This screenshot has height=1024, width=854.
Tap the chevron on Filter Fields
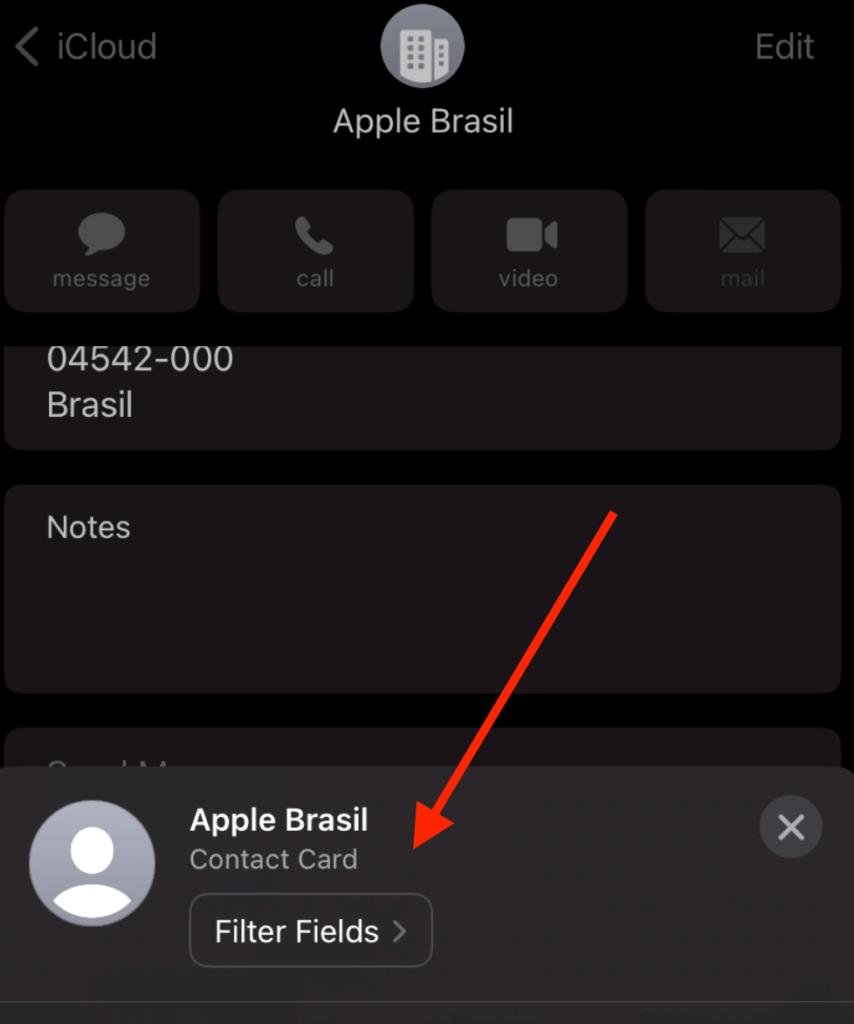pyautogui.click(x=399, y=930)
